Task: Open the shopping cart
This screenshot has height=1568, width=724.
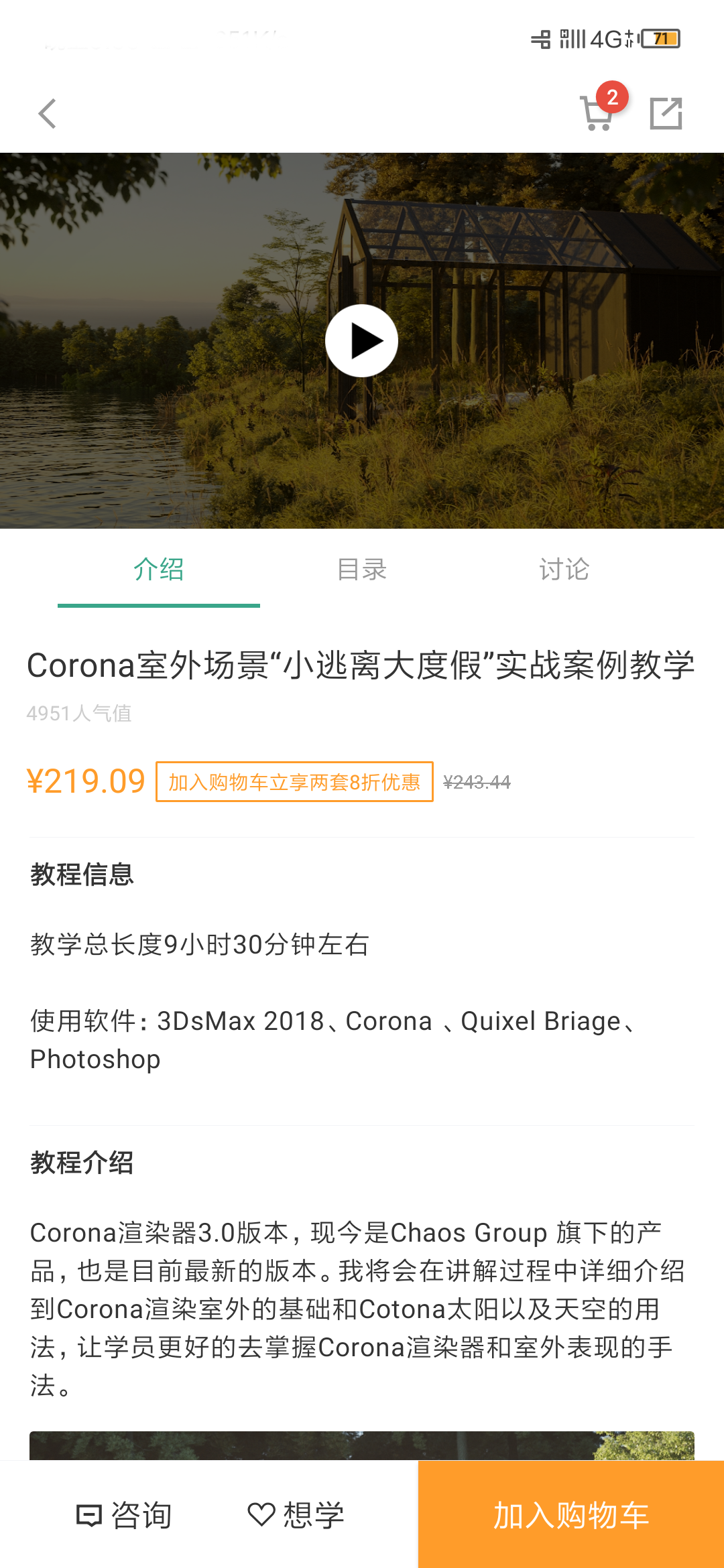Action: pos(597,113)
